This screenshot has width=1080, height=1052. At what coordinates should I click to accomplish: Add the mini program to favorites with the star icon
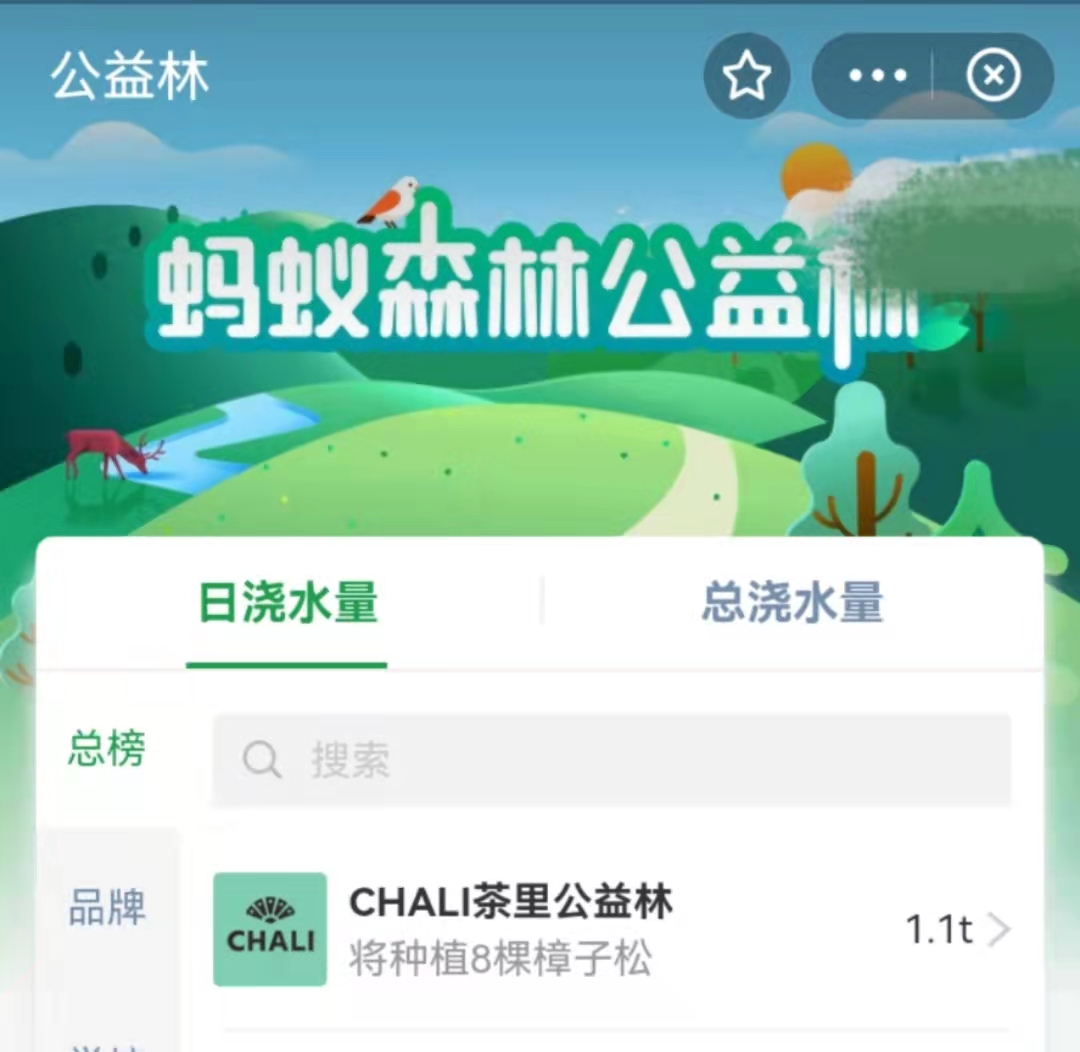(x=747, y=76)
